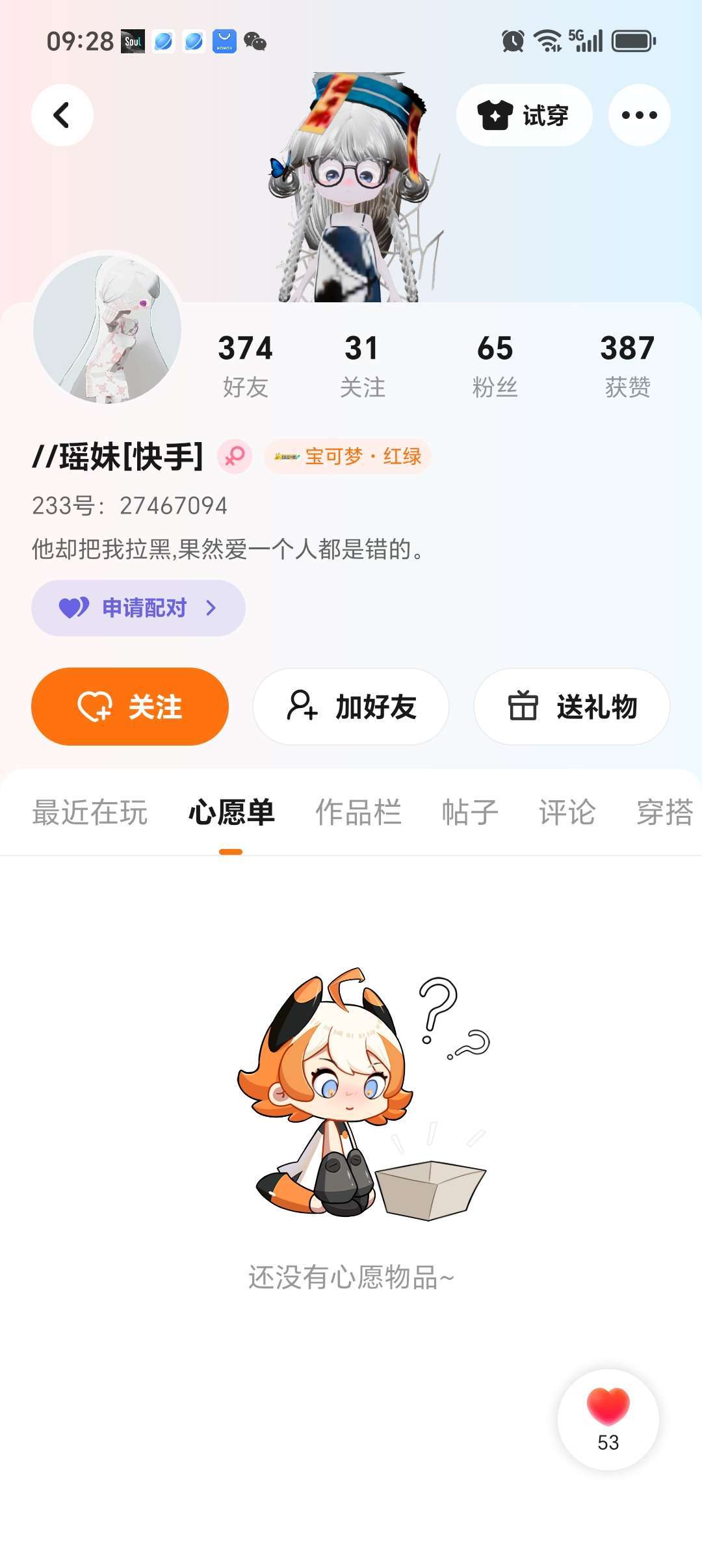
Task: View the 374 好友 friends list
Action: 245,365
